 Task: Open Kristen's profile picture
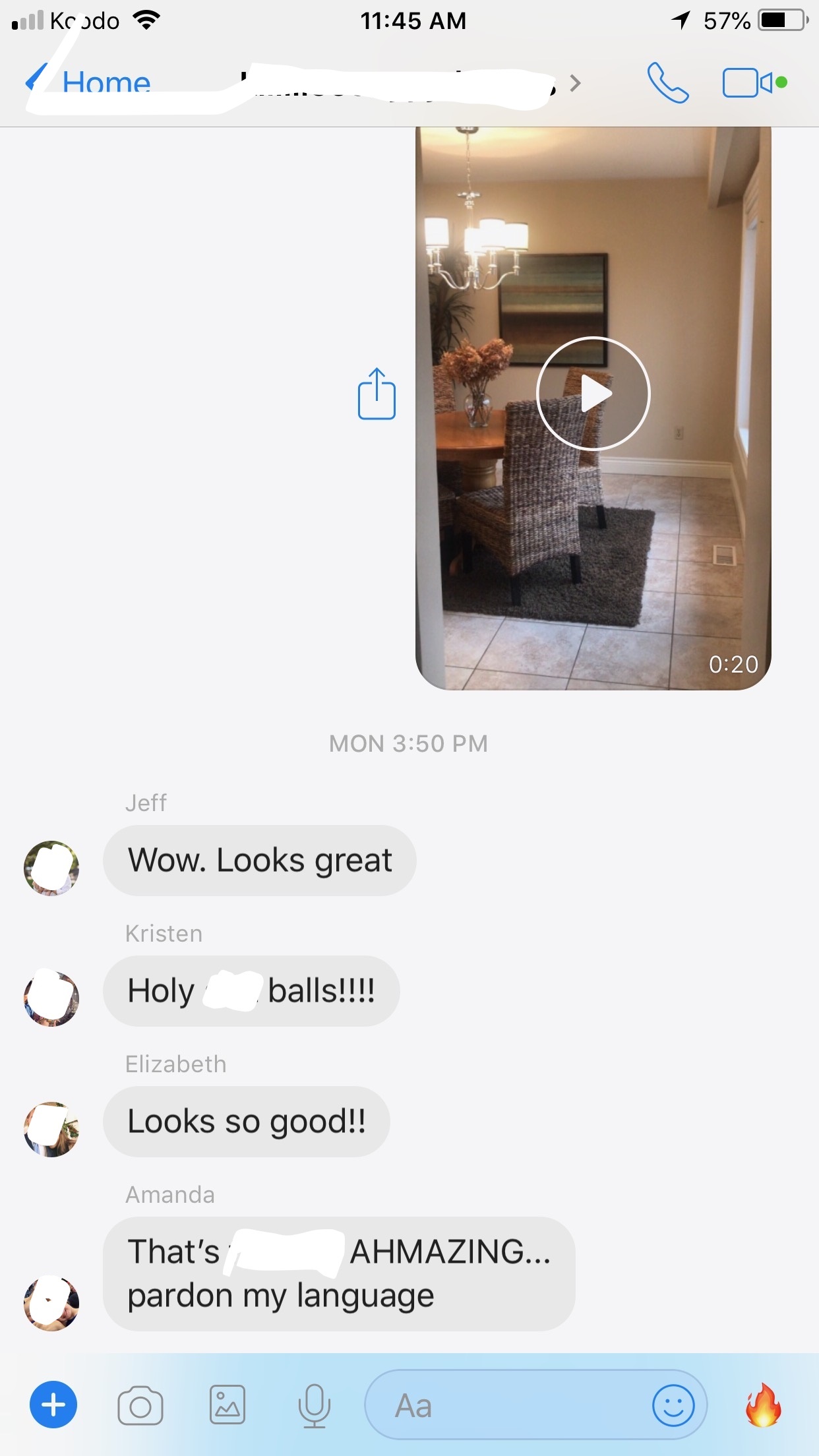[51, 998]
